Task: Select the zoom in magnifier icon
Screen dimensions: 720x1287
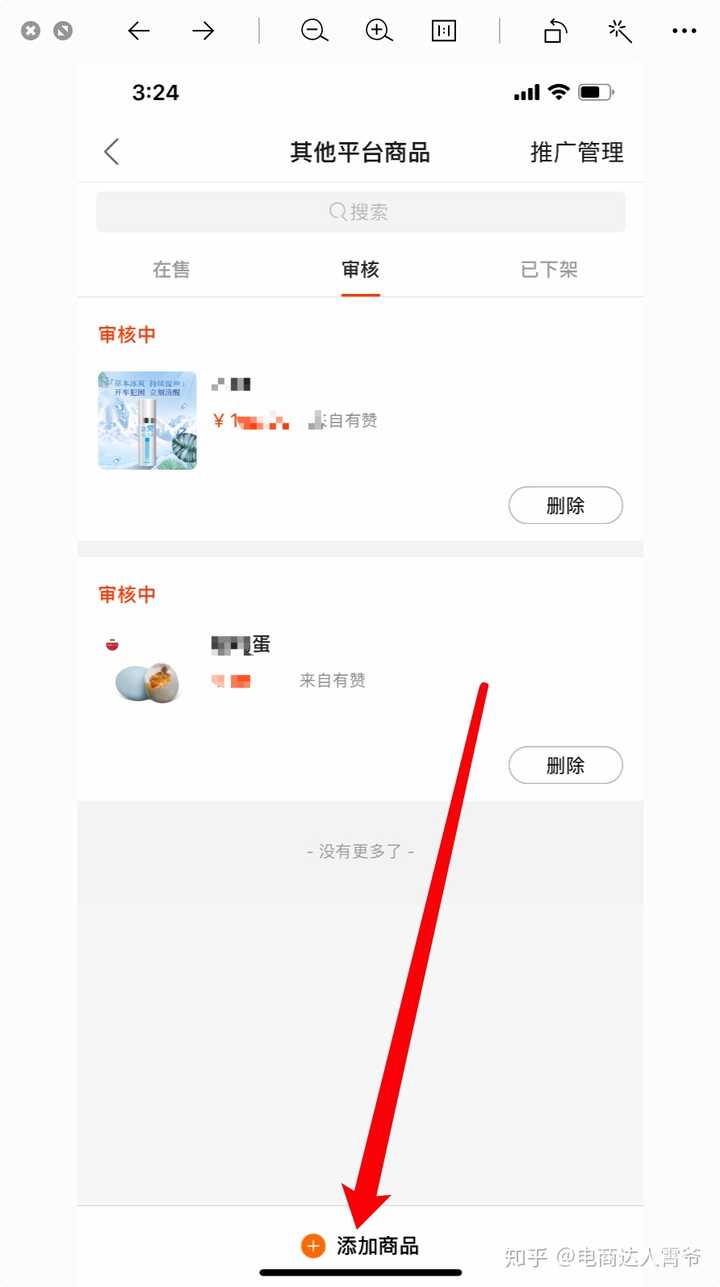Action: click(378, 31)
